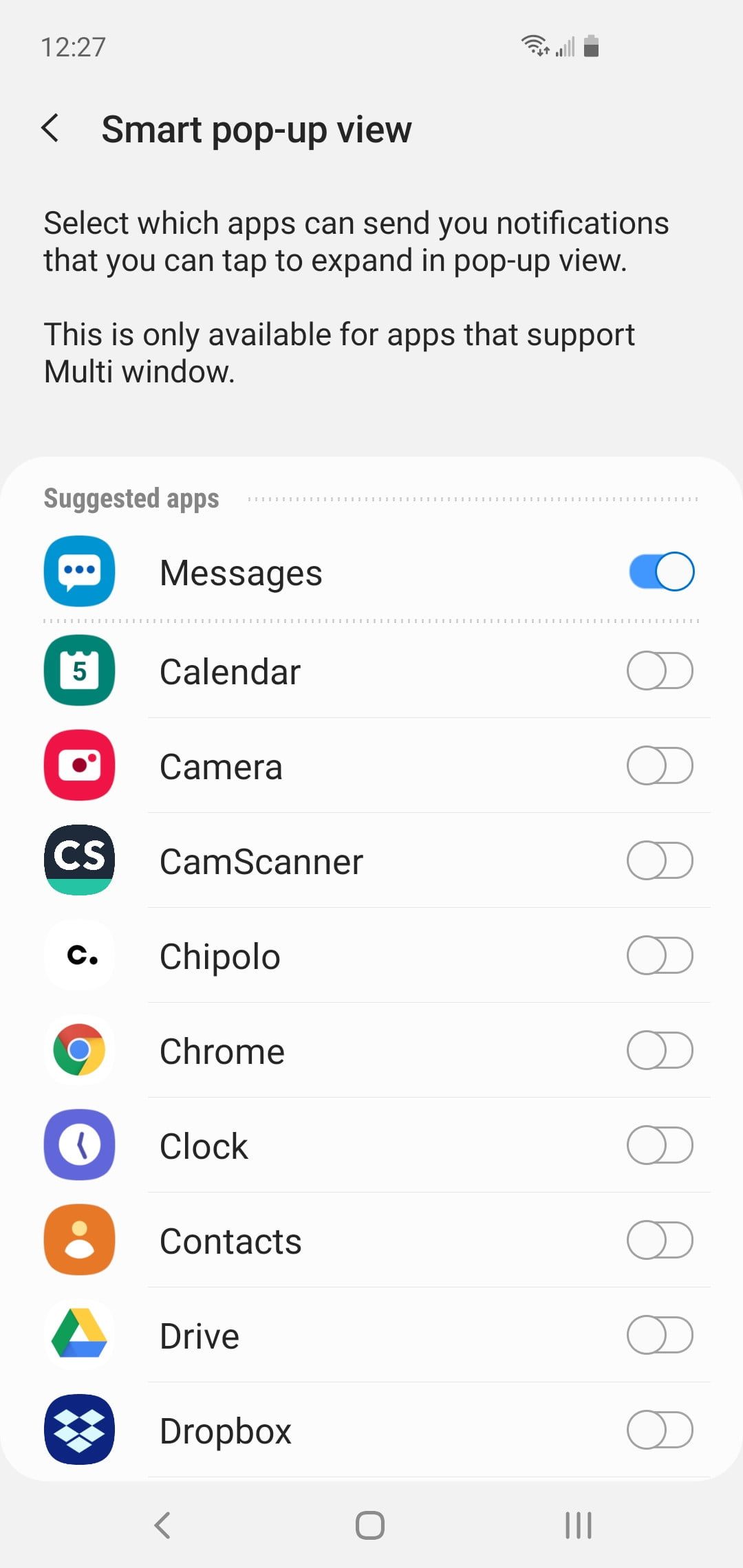This screenshot has height=1568, width=743.
Task: Enable pop-up view for Calendar
Action: coord(659,671)
